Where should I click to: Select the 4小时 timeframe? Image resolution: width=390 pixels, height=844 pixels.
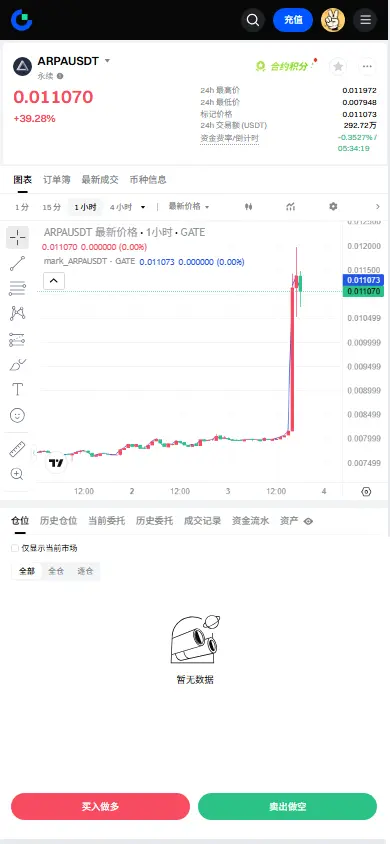click(x=121, y=207)
